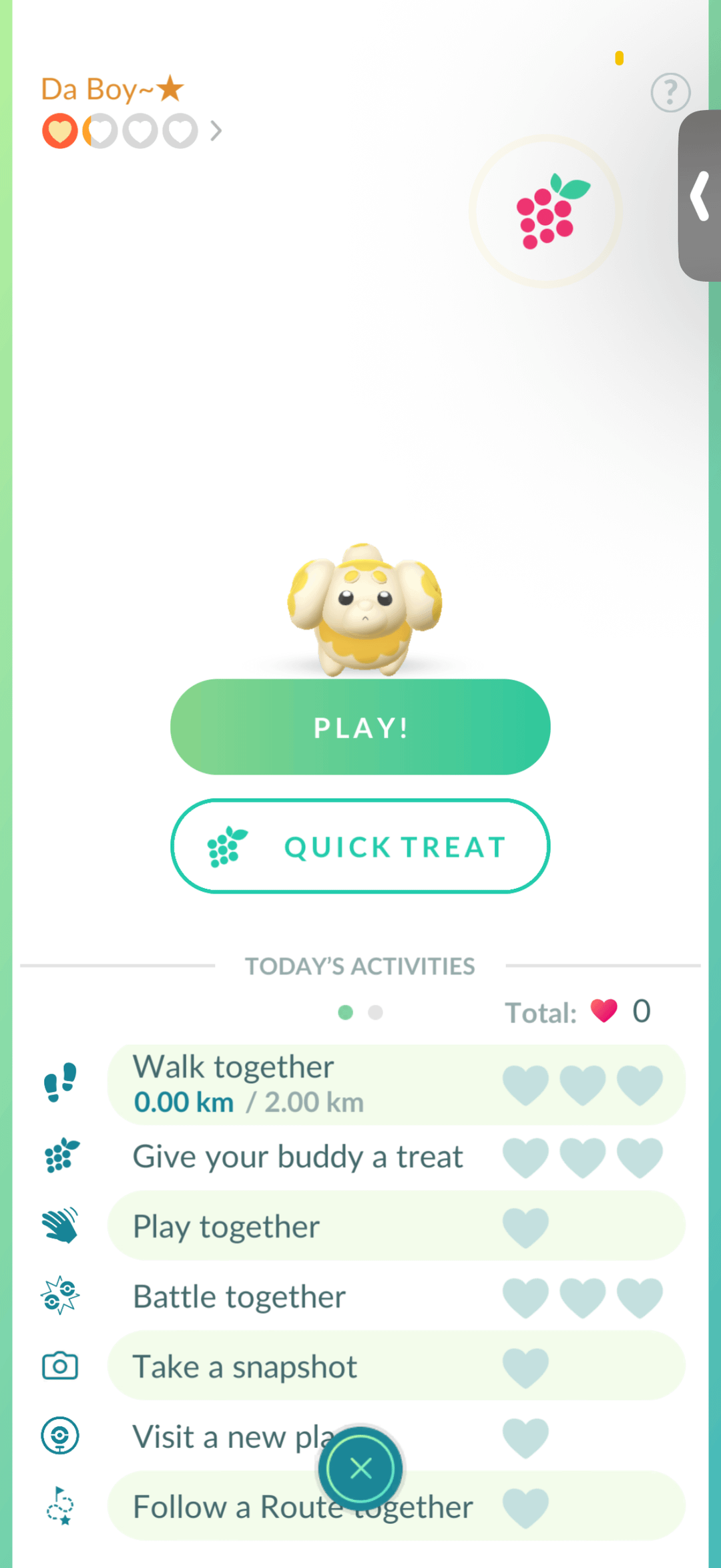Go to second activities page dot
Viewport: 721px width, 1568px height.
(x=376, y=1012)
